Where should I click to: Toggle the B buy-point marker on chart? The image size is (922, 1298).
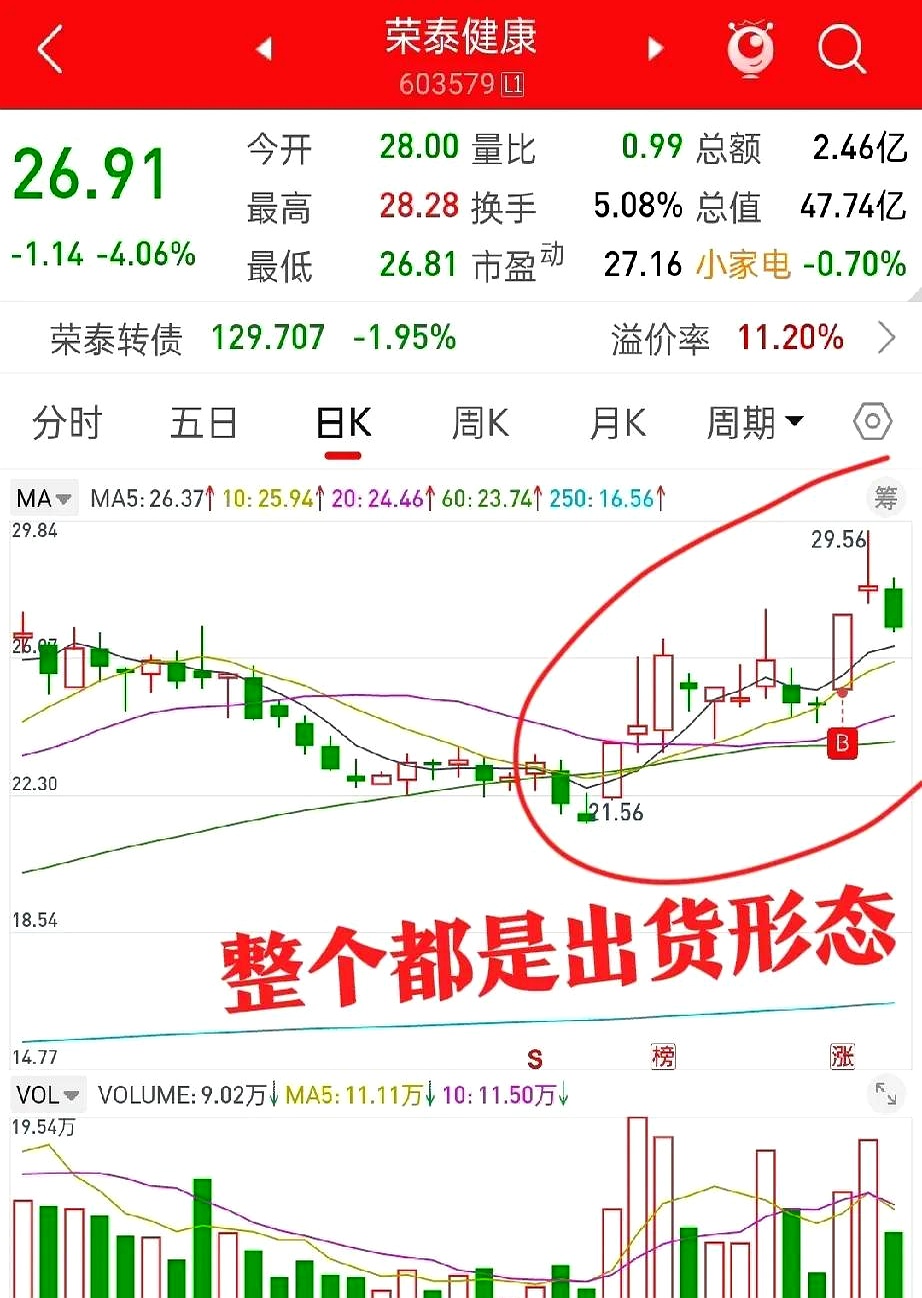(x=843, y=742)
